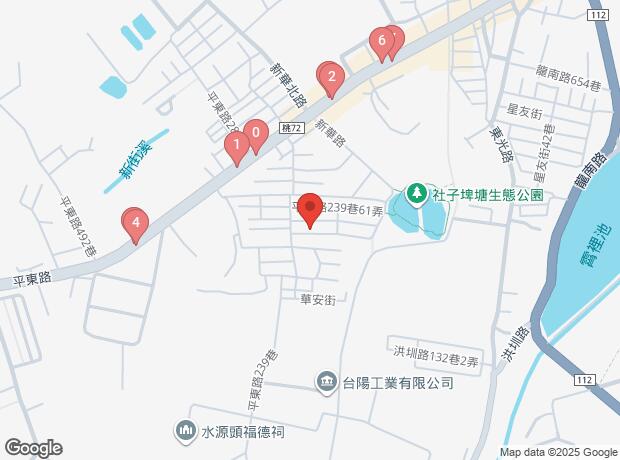Select map marker numbered 4
Viewport: 620px width, 460px height.
[136, 225]
